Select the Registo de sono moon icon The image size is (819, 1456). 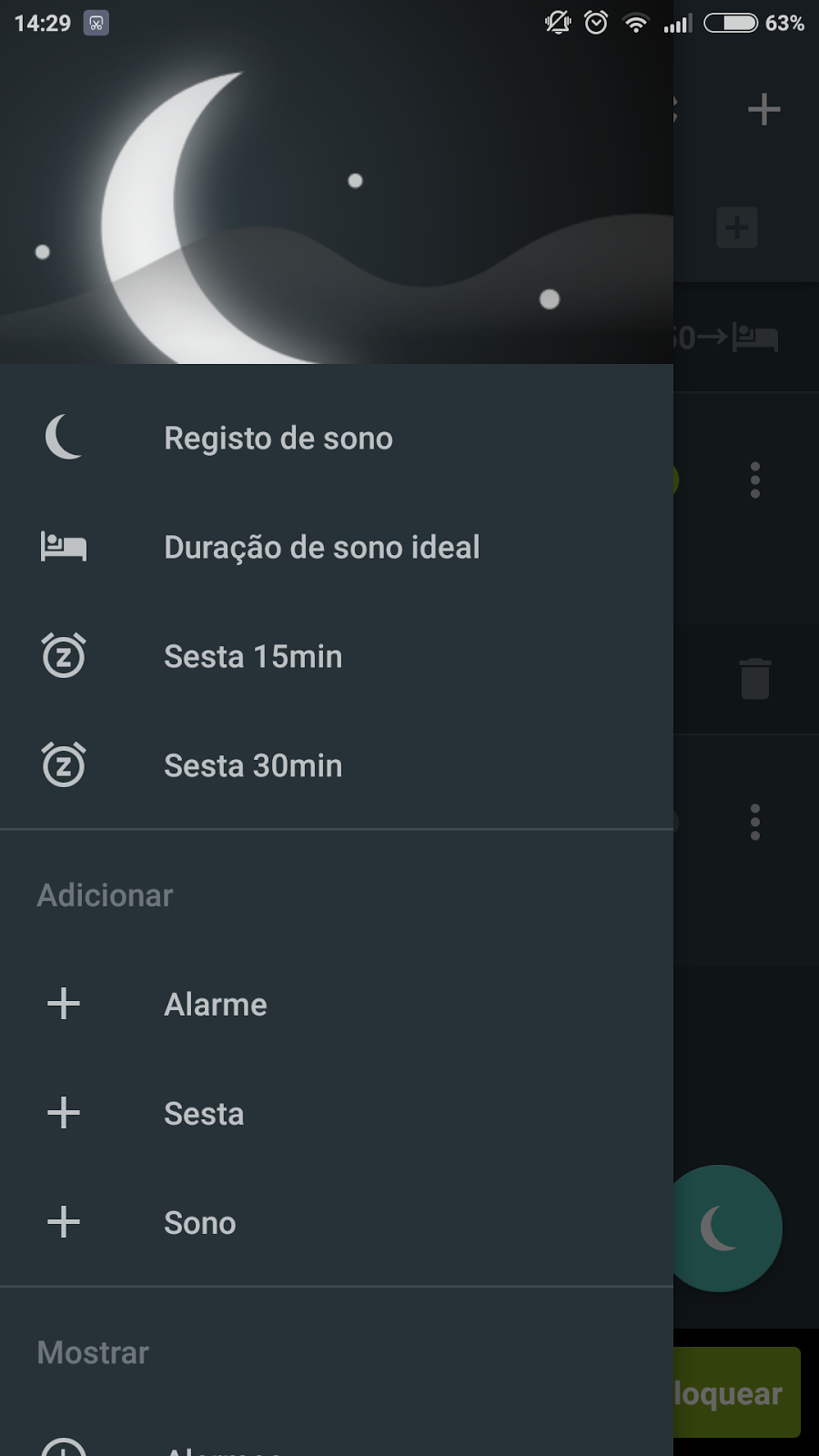pos(63,438)
